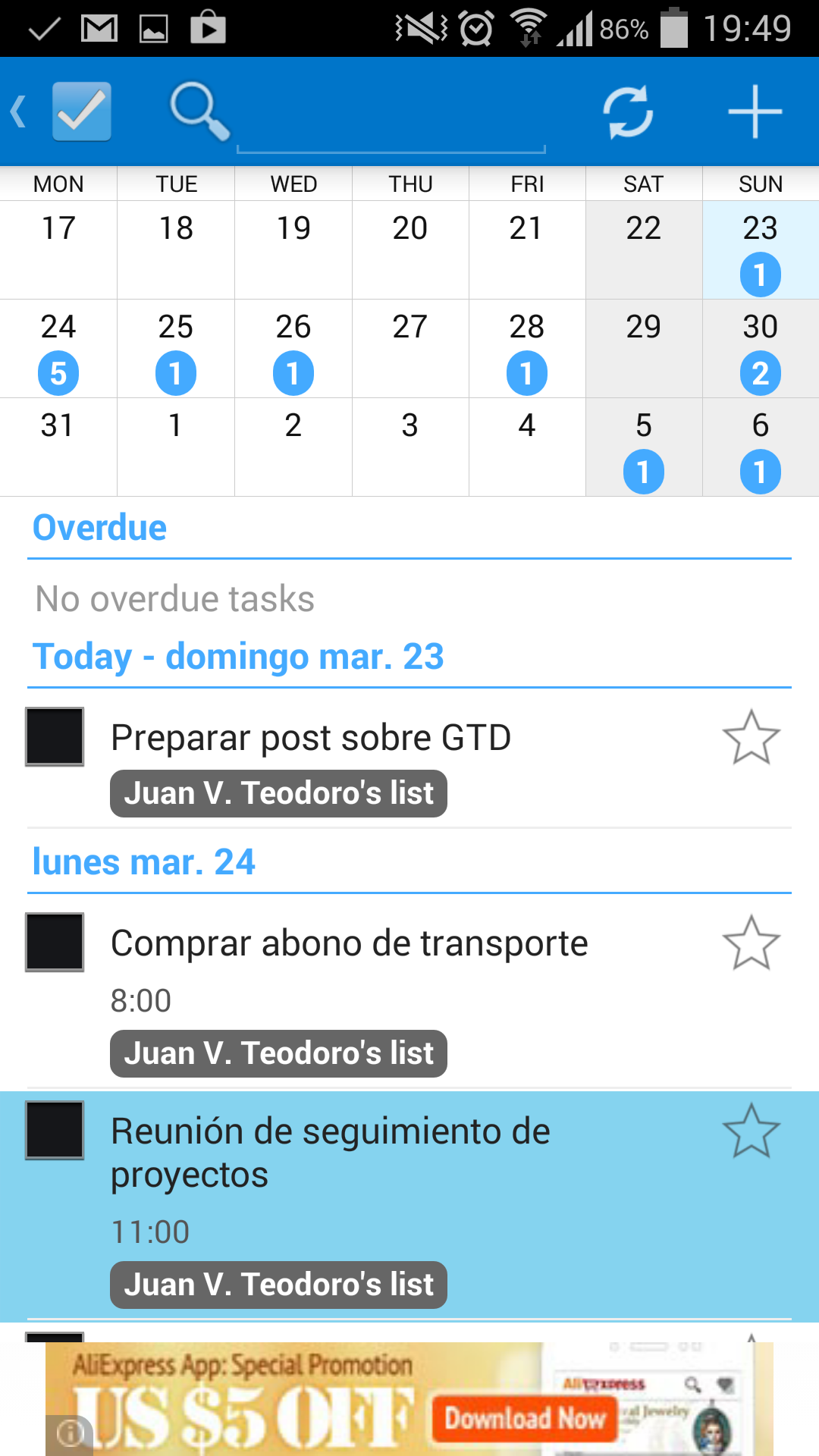Open 'Preparar post sobre GTD' task details
Image resolution: width=819 pixels, height=1456 pixels.
(311, 738)
